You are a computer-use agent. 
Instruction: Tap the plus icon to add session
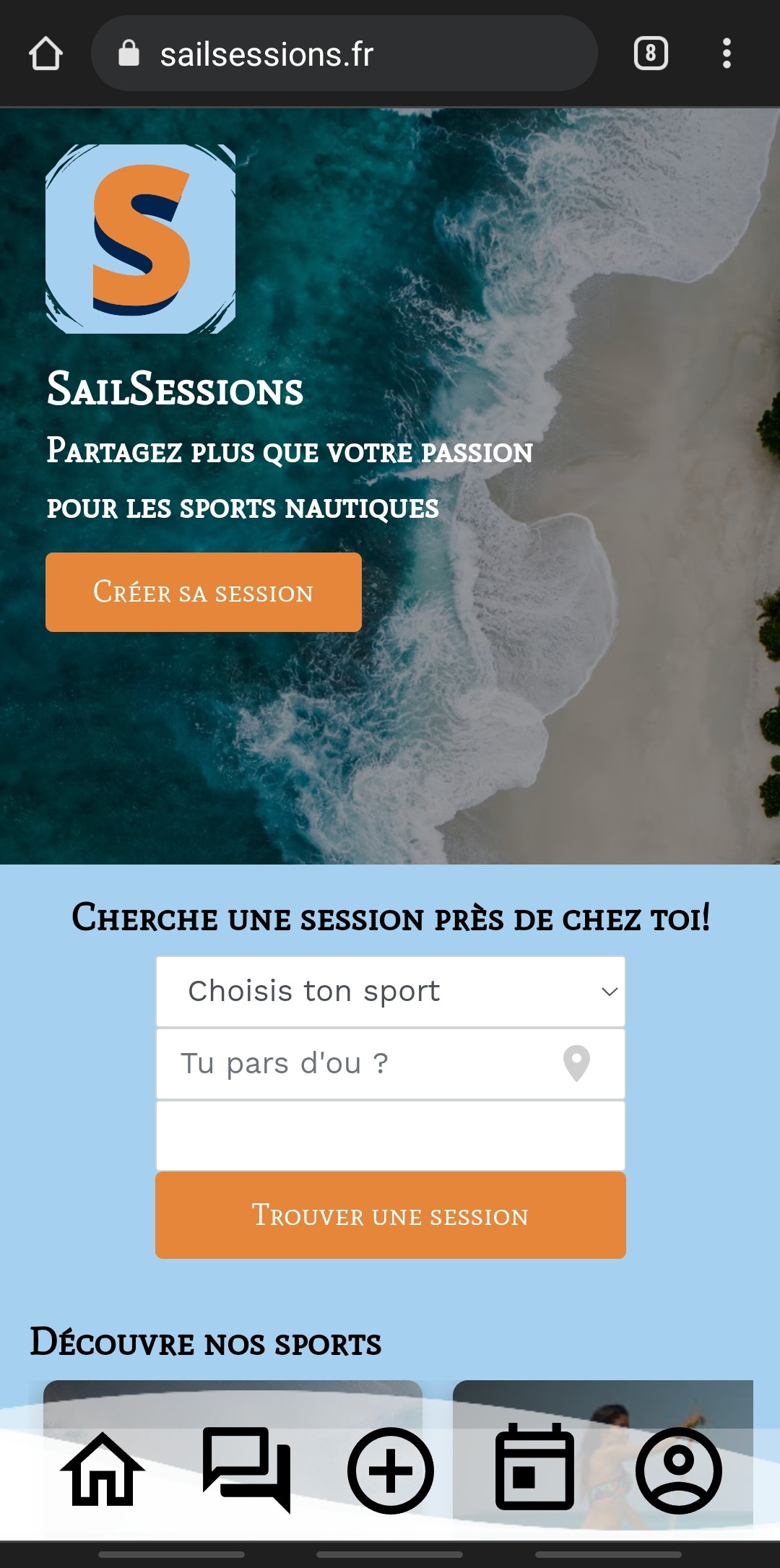[391, 1470]
